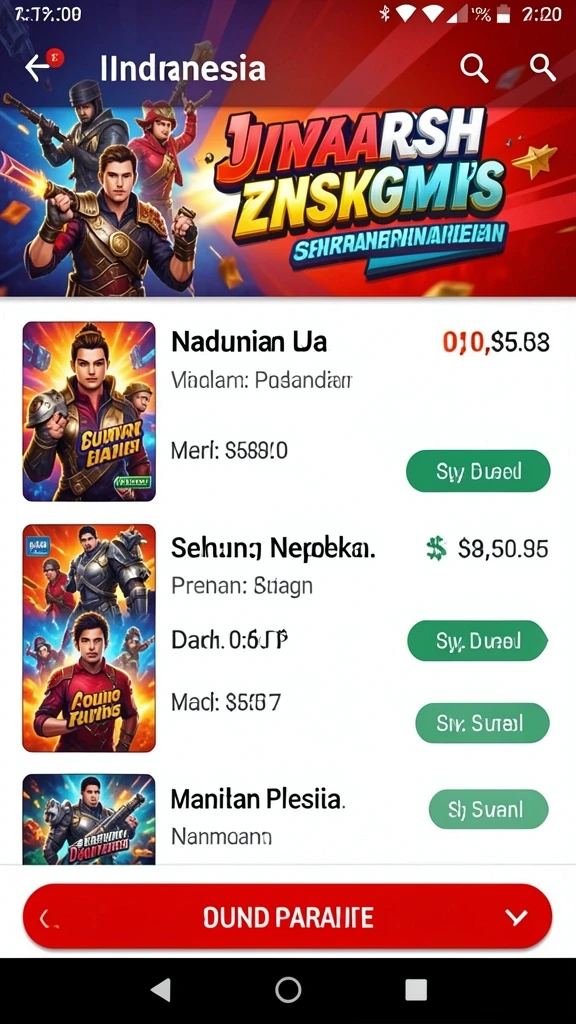Viewport: 576px width, 1024px height.
Task: Tap the green button in Nadunian Ua row
Action: pos(478,471)
